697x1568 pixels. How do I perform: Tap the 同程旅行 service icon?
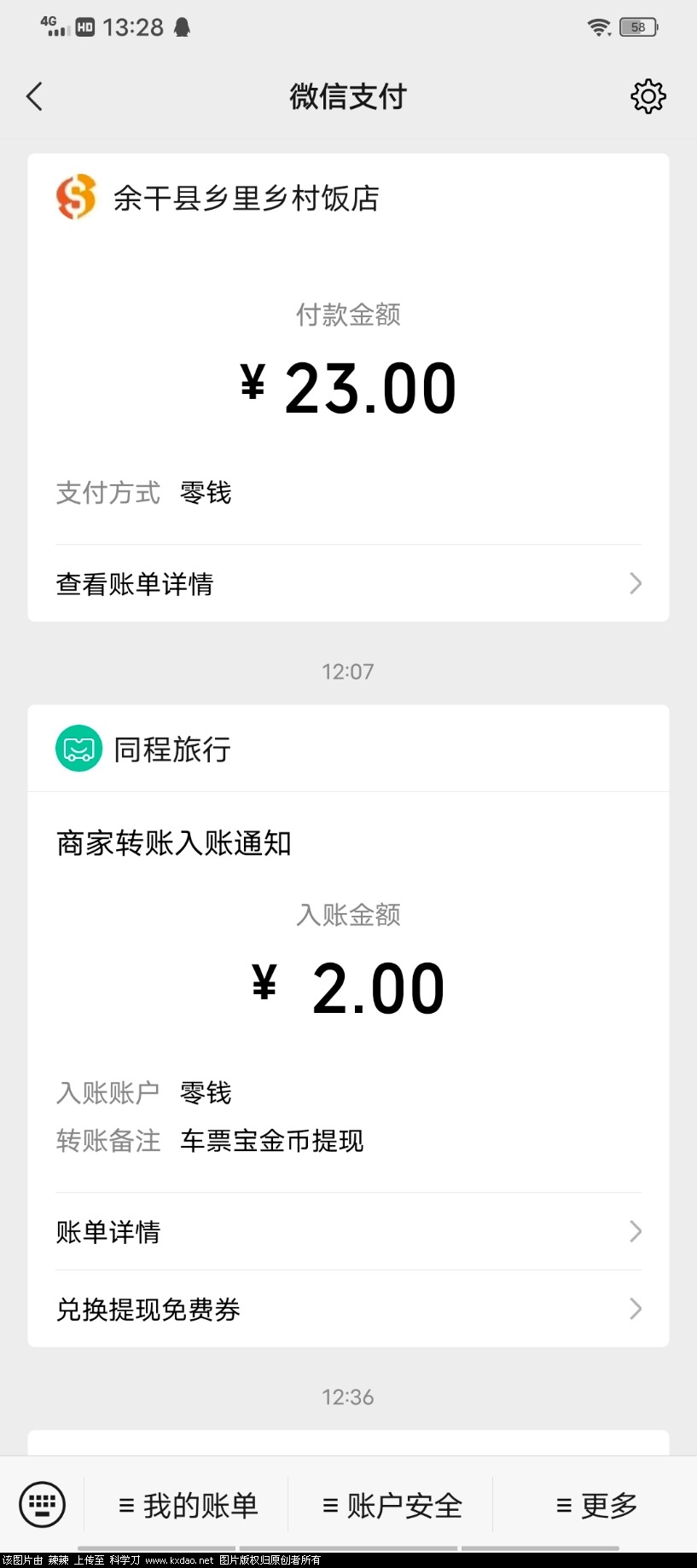(x=78, y=749)
